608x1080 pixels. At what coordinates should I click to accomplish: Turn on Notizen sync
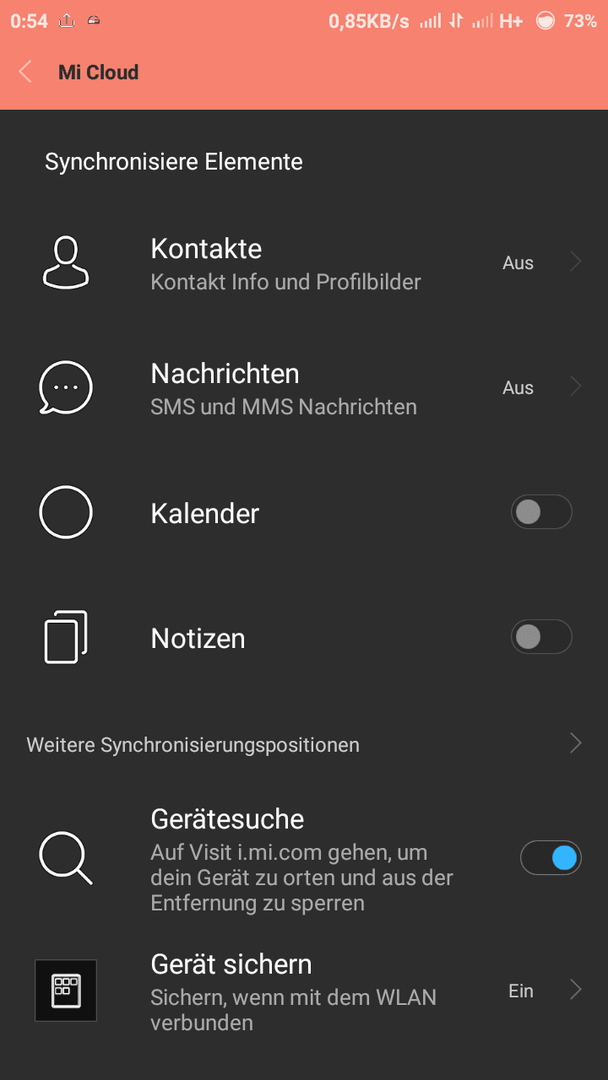click(x=541, y=637)
